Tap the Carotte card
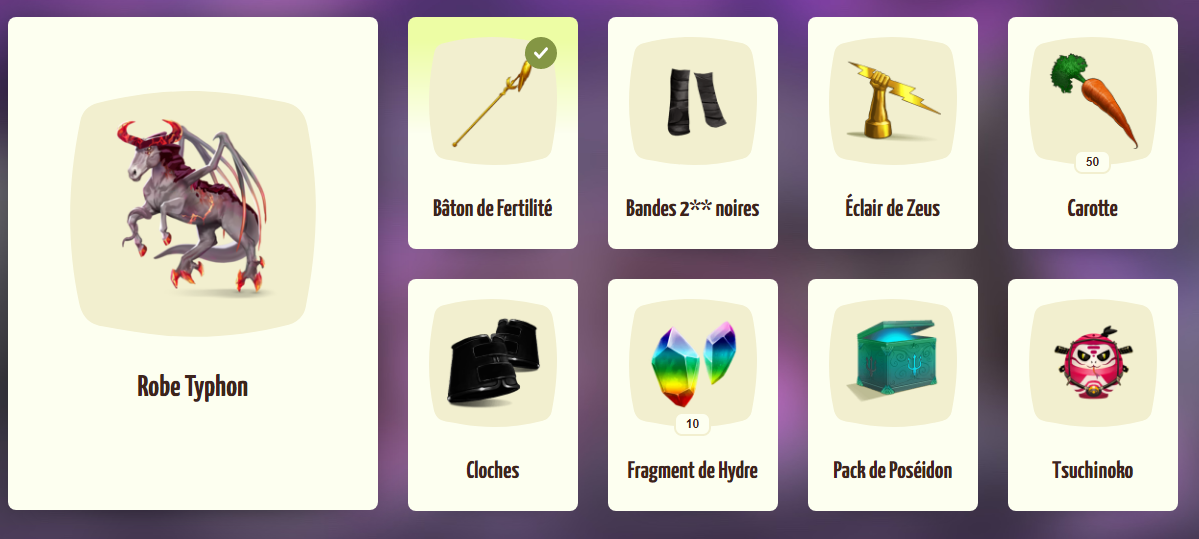Viewport: 1199px width, 539px height. pyautogui.click(x=1092, y=133)
